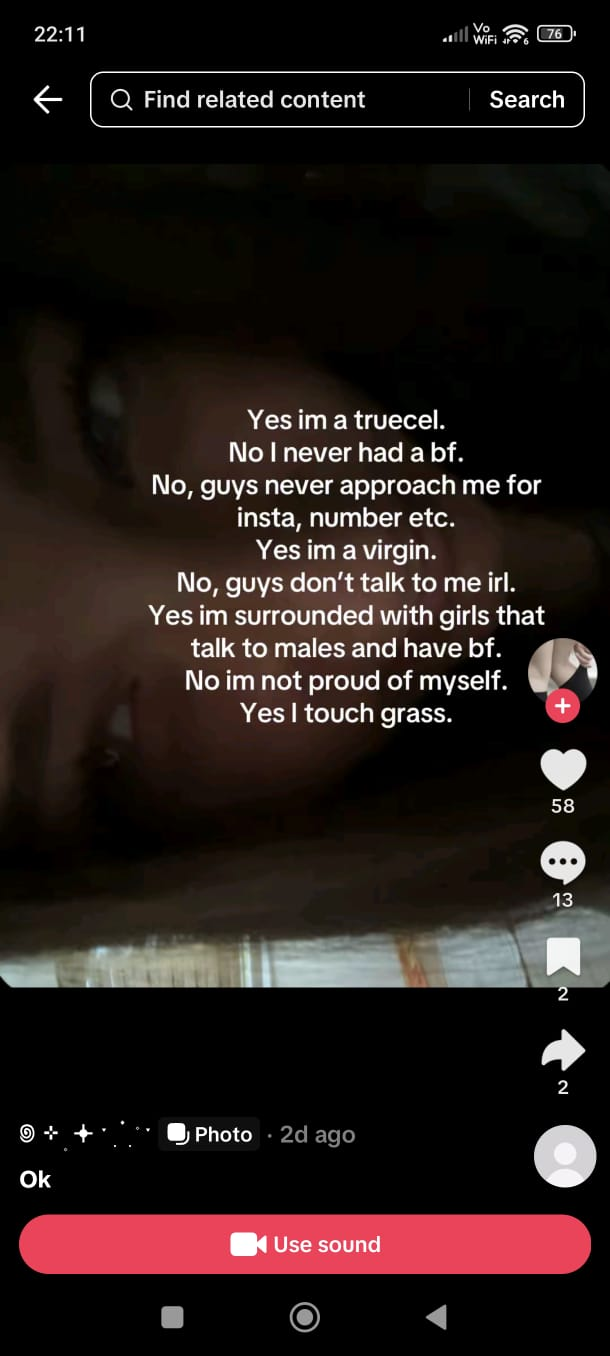Open the recent apps view
This screenshot has width=610, height=1356.
pyautogui.click(x=172, y=1317)
